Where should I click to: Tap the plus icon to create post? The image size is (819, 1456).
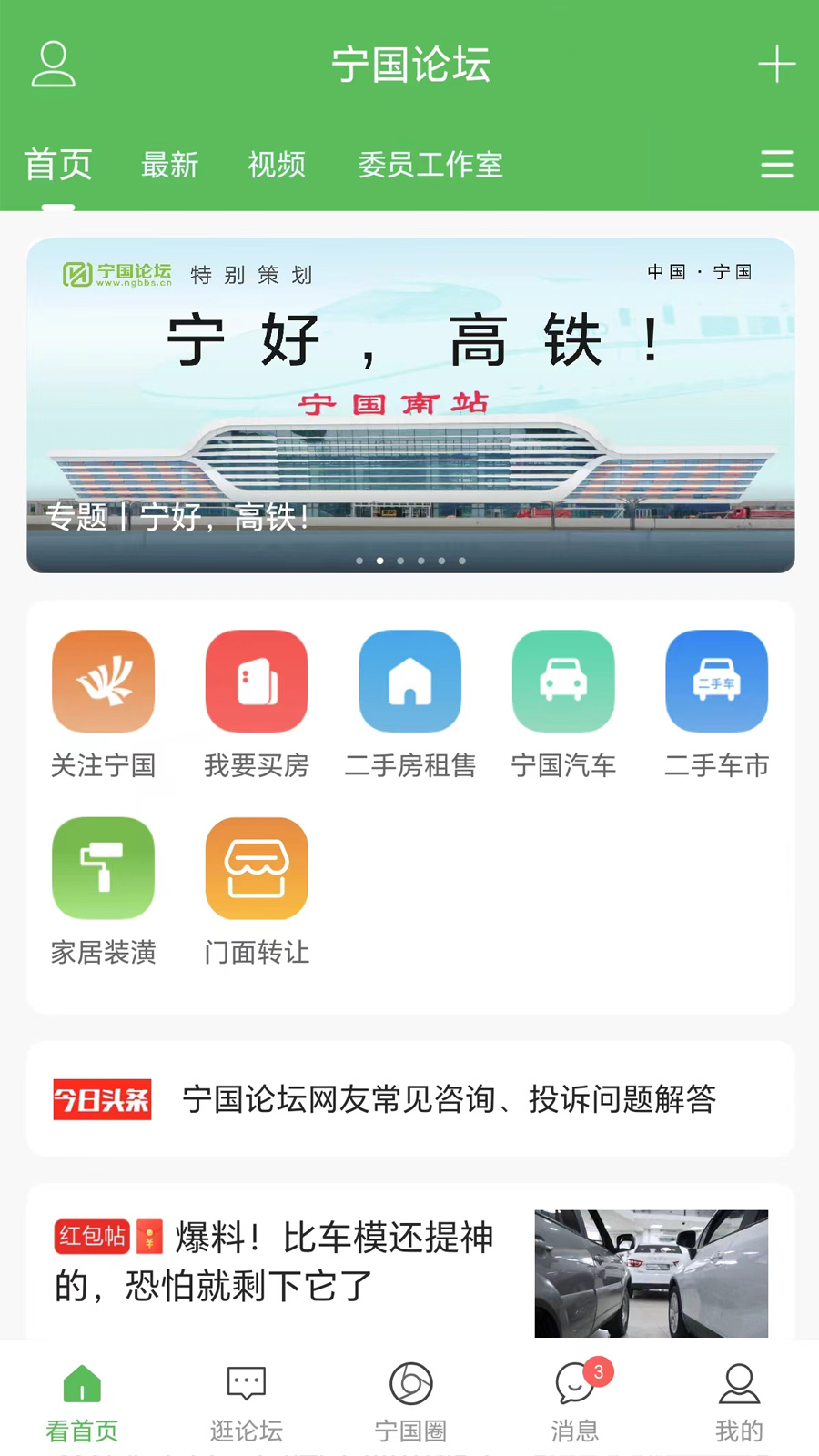coord(776,65)
